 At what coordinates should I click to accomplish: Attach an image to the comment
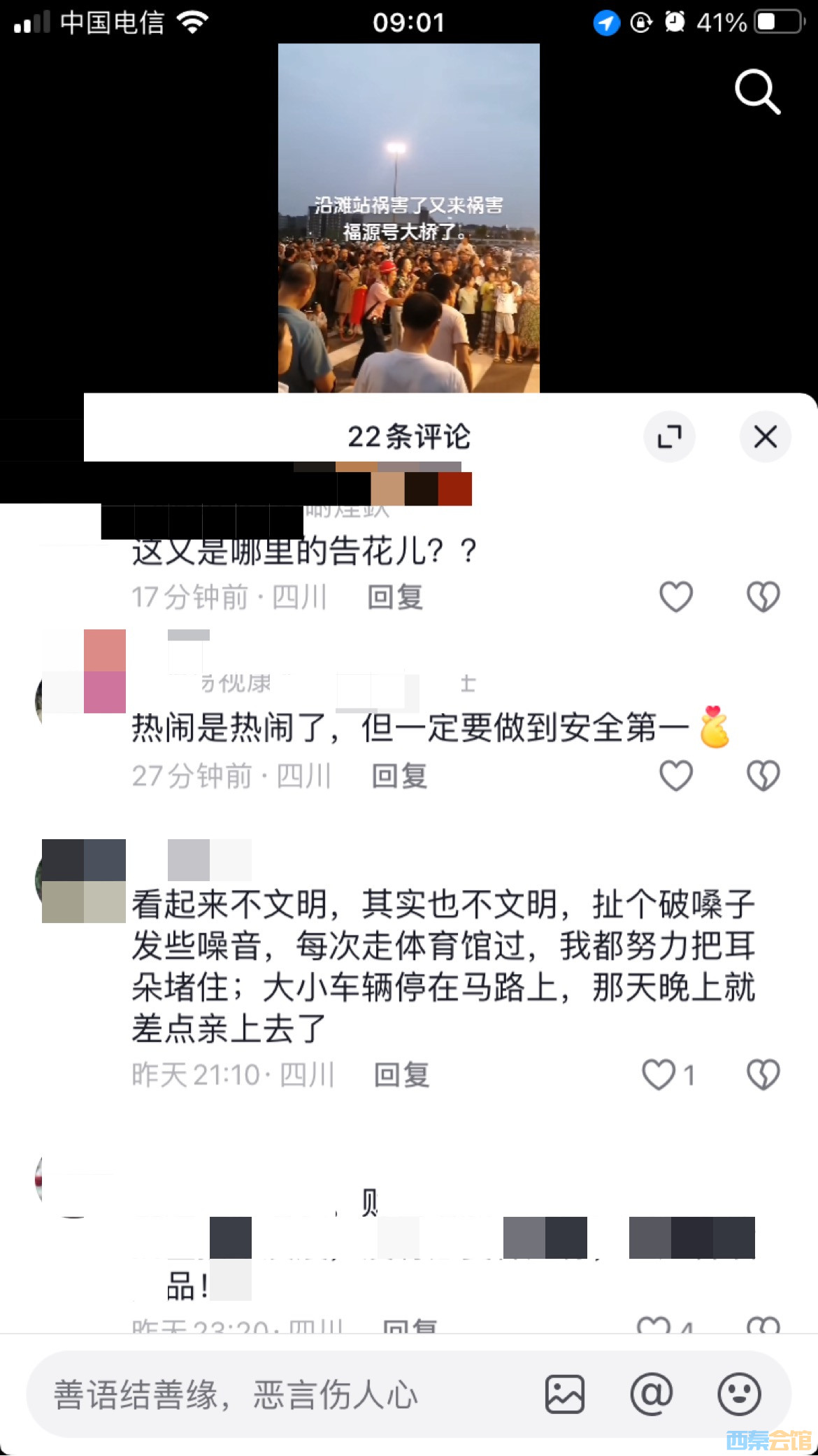click(564, 1394)
